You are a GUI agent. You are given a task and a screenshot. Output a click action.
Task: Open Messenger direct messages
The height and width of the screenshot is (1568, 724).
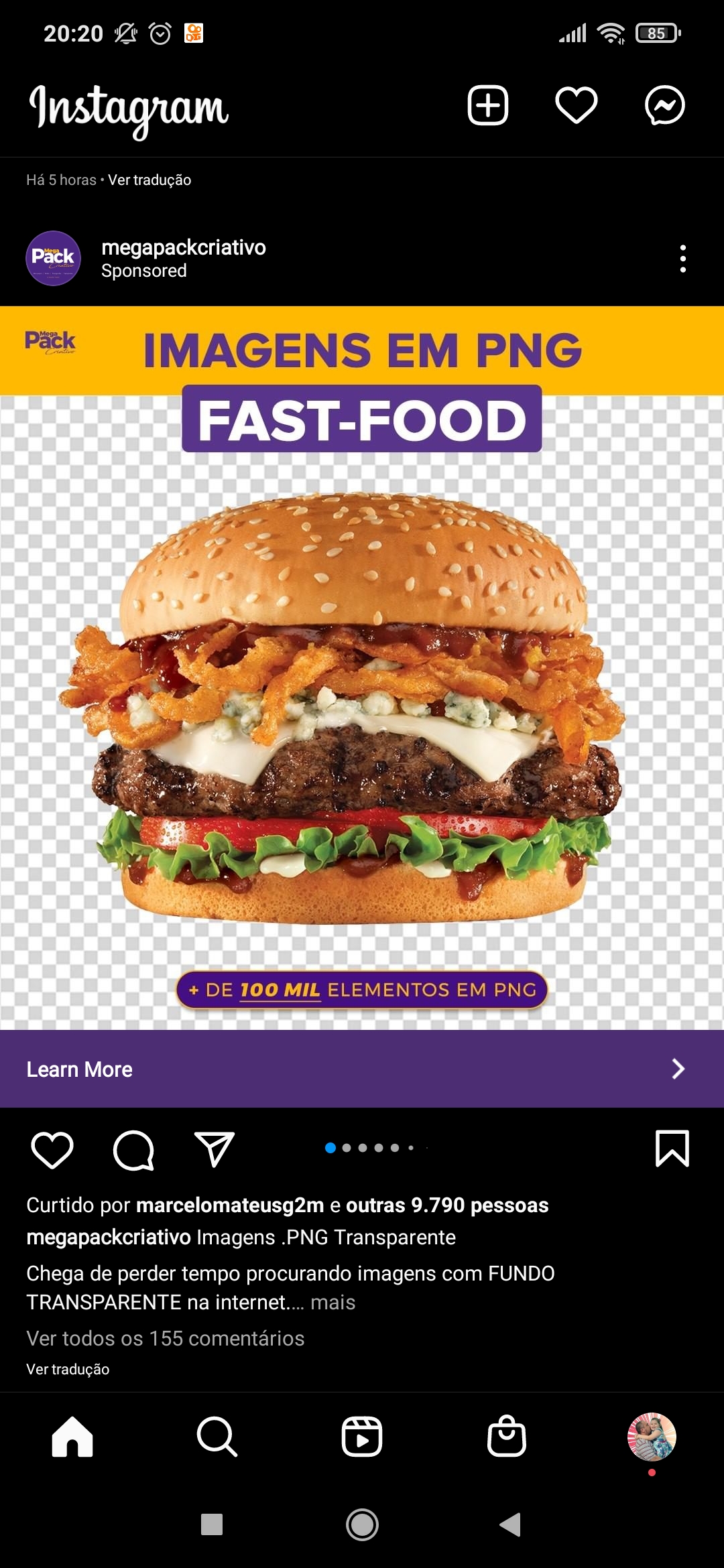click(x=664, y=105)
